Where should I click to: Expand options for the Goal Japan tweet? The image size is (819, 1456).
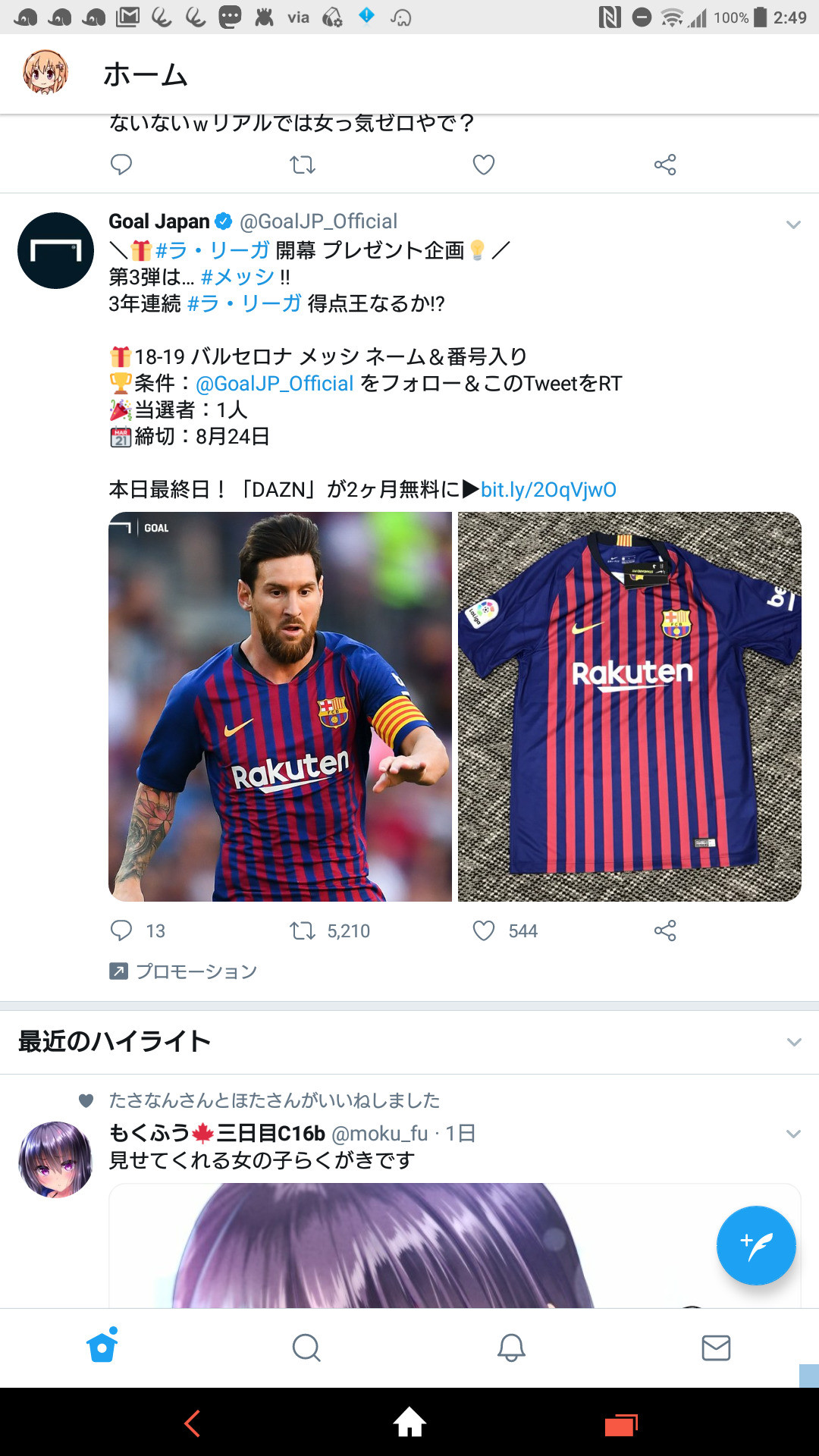793,224
